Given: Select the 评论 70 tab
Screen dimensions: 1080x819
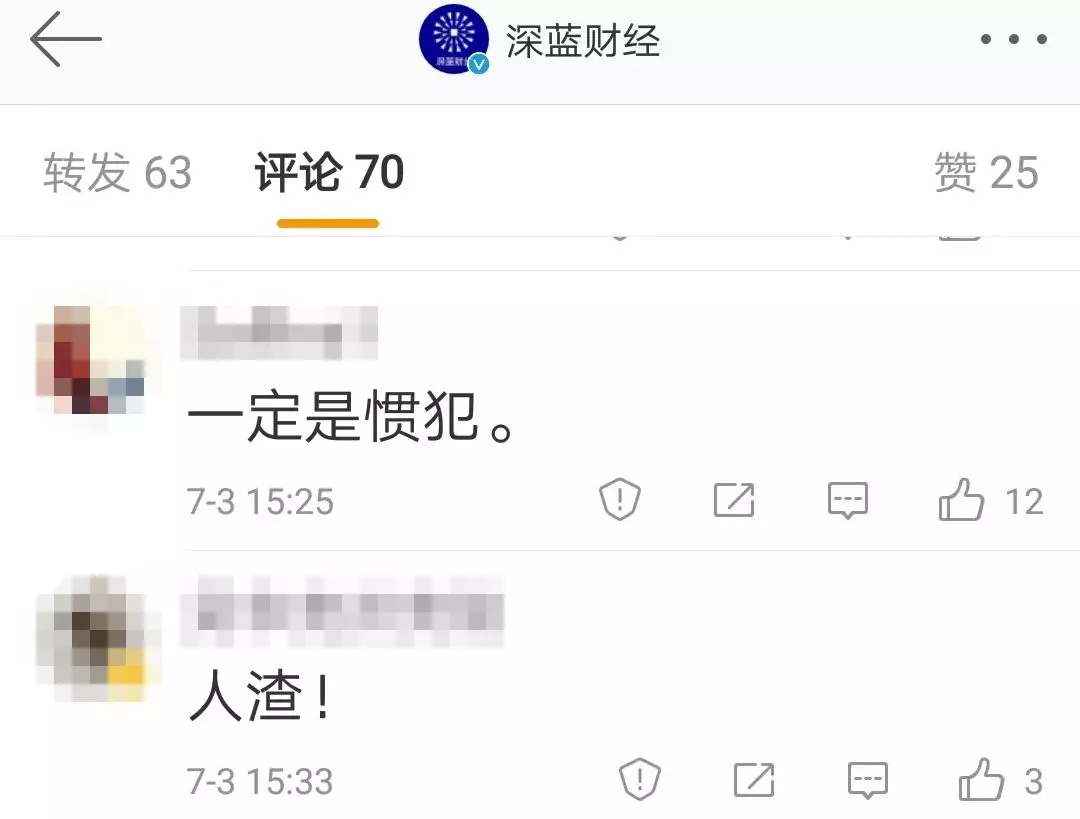Looking at the screenshot, I should click(x=329, y=173).
